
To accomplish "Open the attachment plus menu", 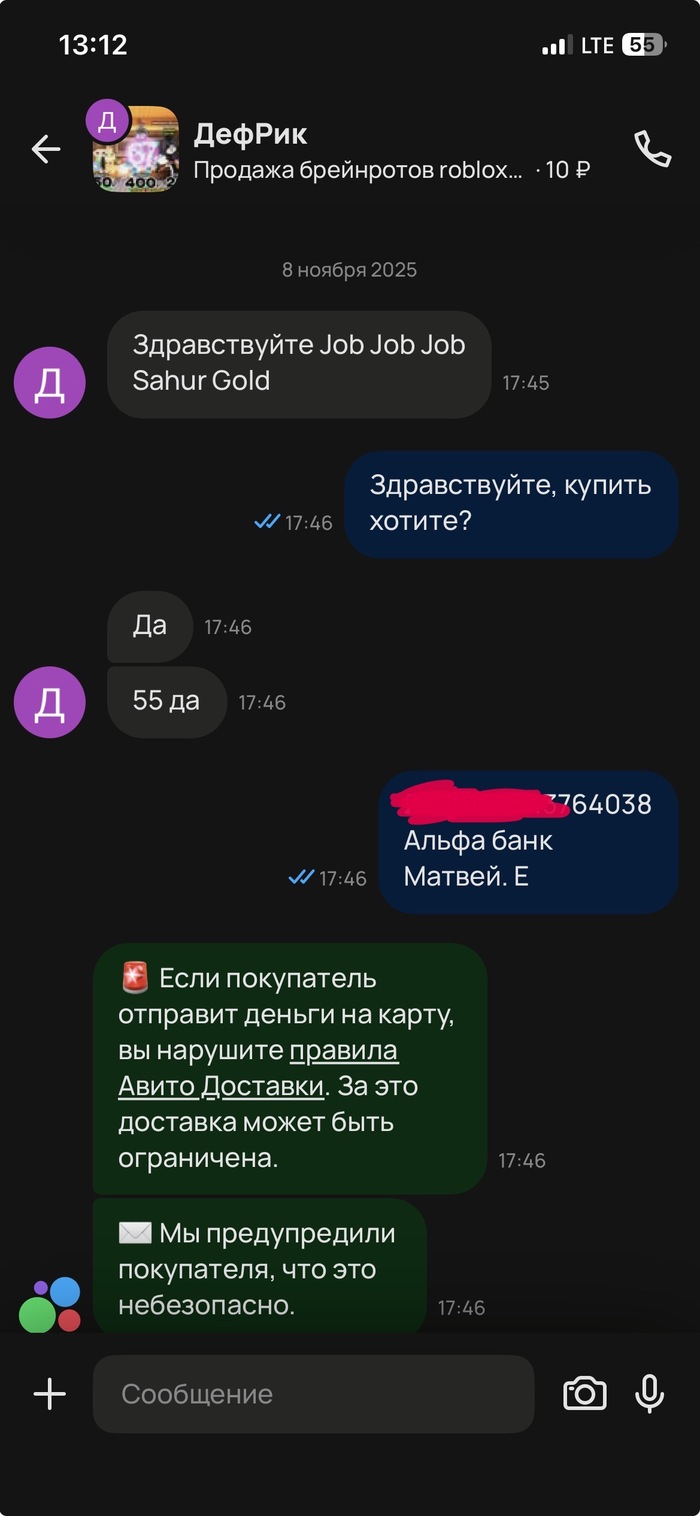I will coord(49,1394).
